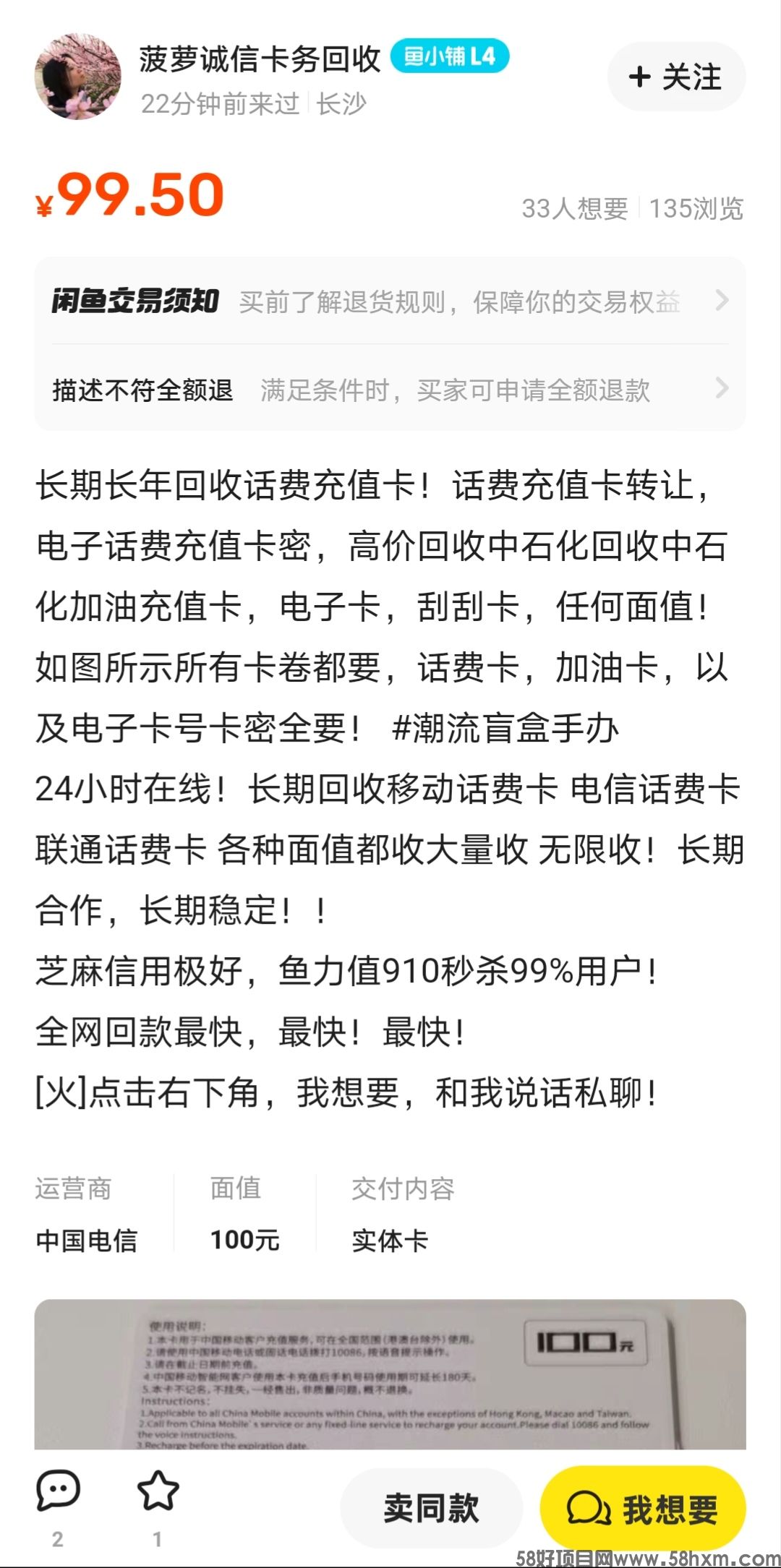781x1568 pixels.
Task: Tap the #潮流盲盒手办 hashtag
Action: pyautogui.click(x=505, y=728)
